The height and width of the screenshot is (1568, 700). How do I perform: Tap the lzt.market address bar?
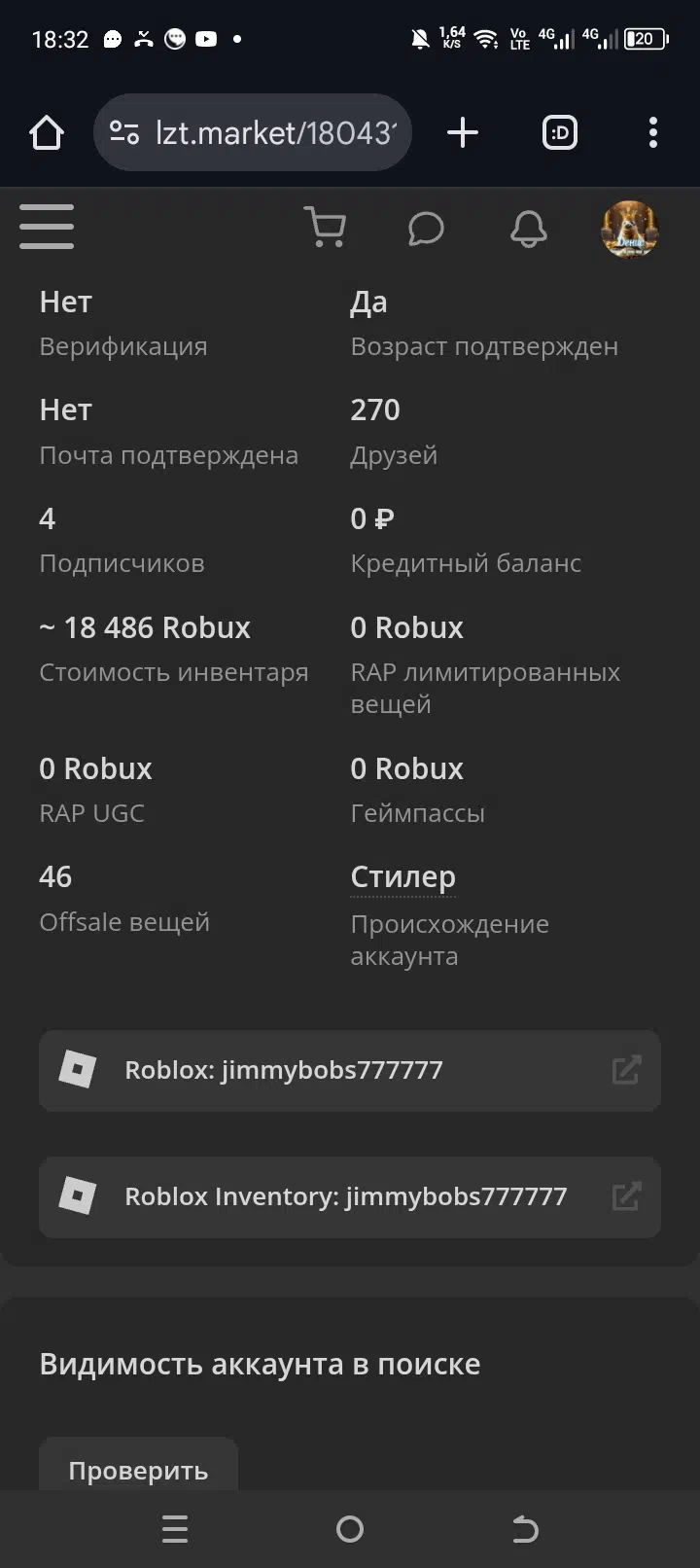[253, 132]
